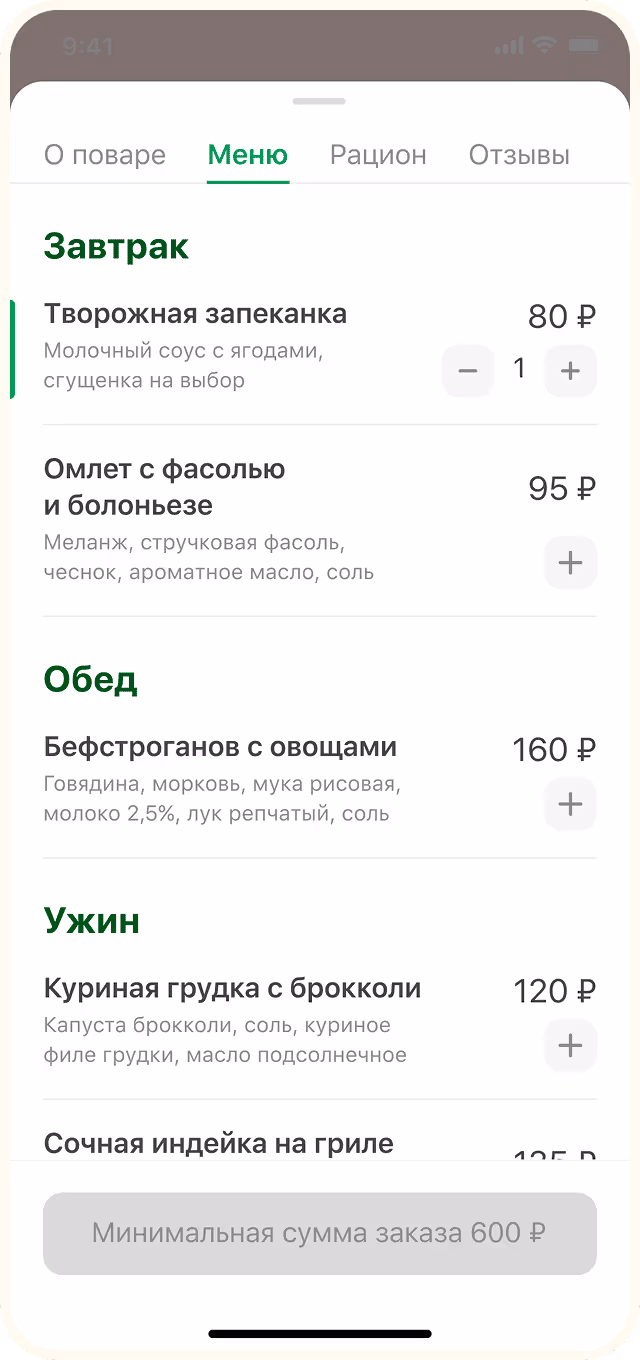Select the Меню tab
This screenshot has height=1360, width=640.
pyautogui.click(x=248, y=156)
